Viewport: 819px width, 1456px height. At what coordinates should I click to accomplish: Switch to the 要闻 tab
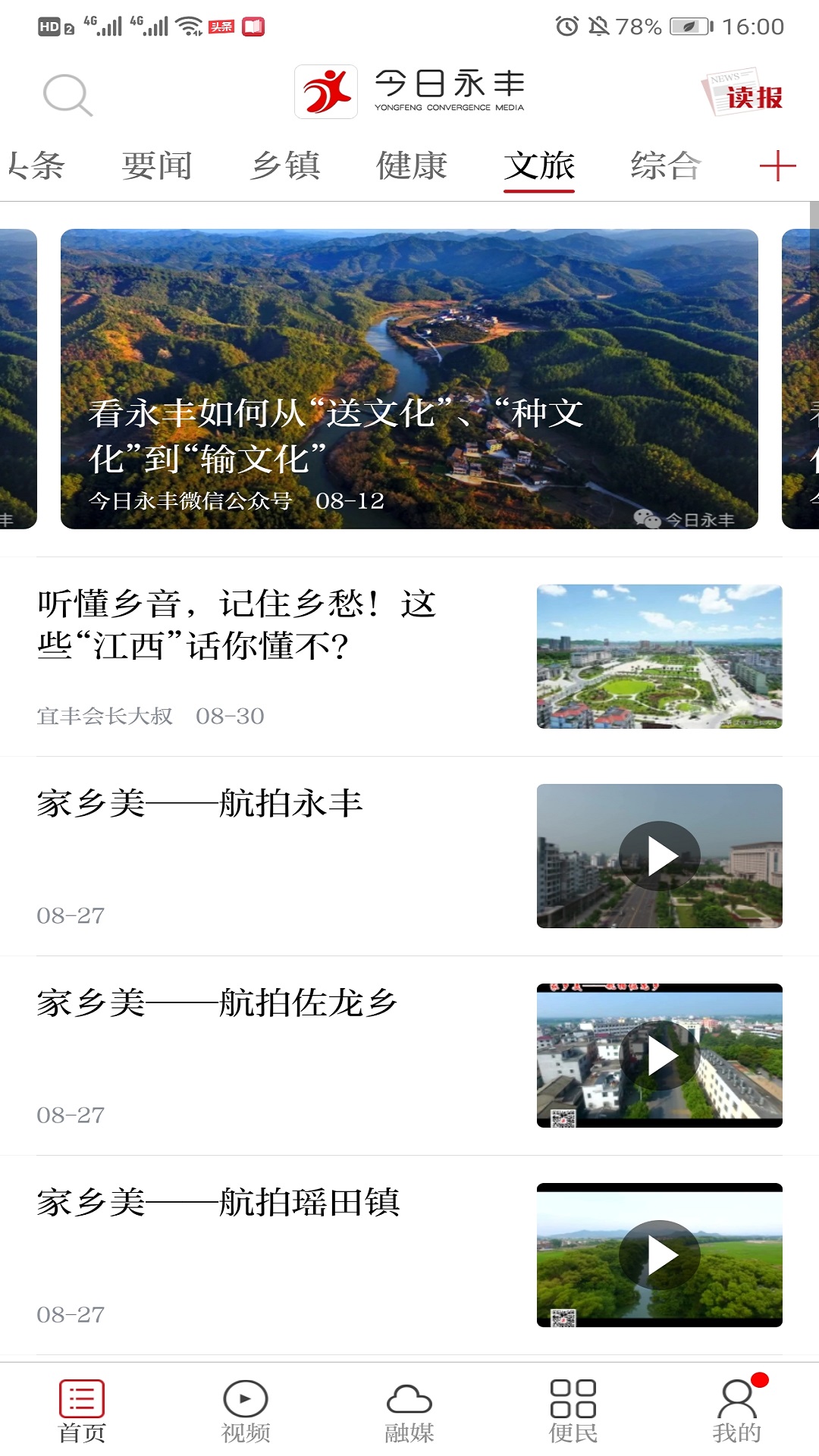[x=157, y=166]
